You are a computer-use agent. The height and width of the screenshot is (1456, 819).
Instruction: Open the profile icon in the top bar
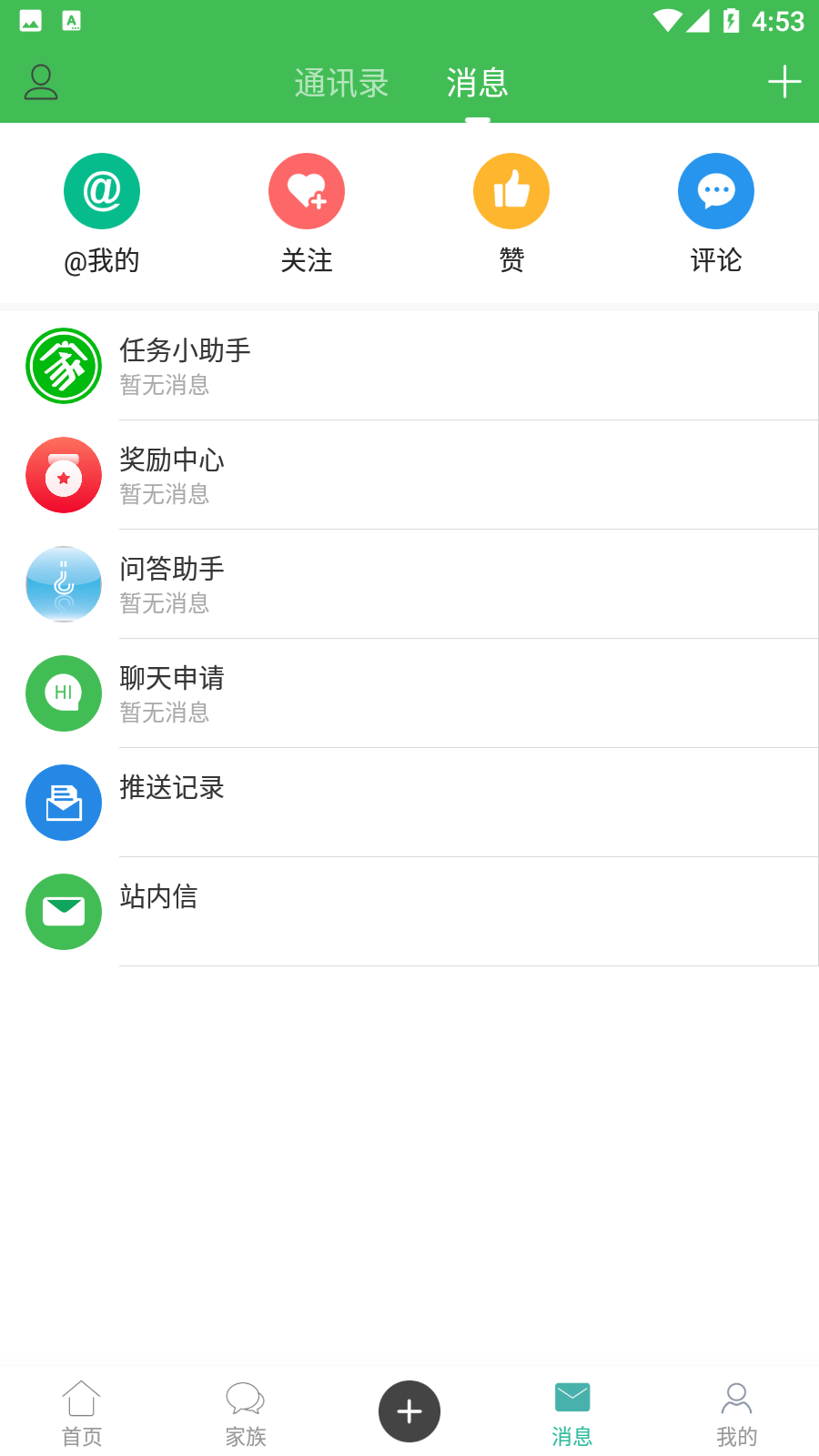click(41, 82)
